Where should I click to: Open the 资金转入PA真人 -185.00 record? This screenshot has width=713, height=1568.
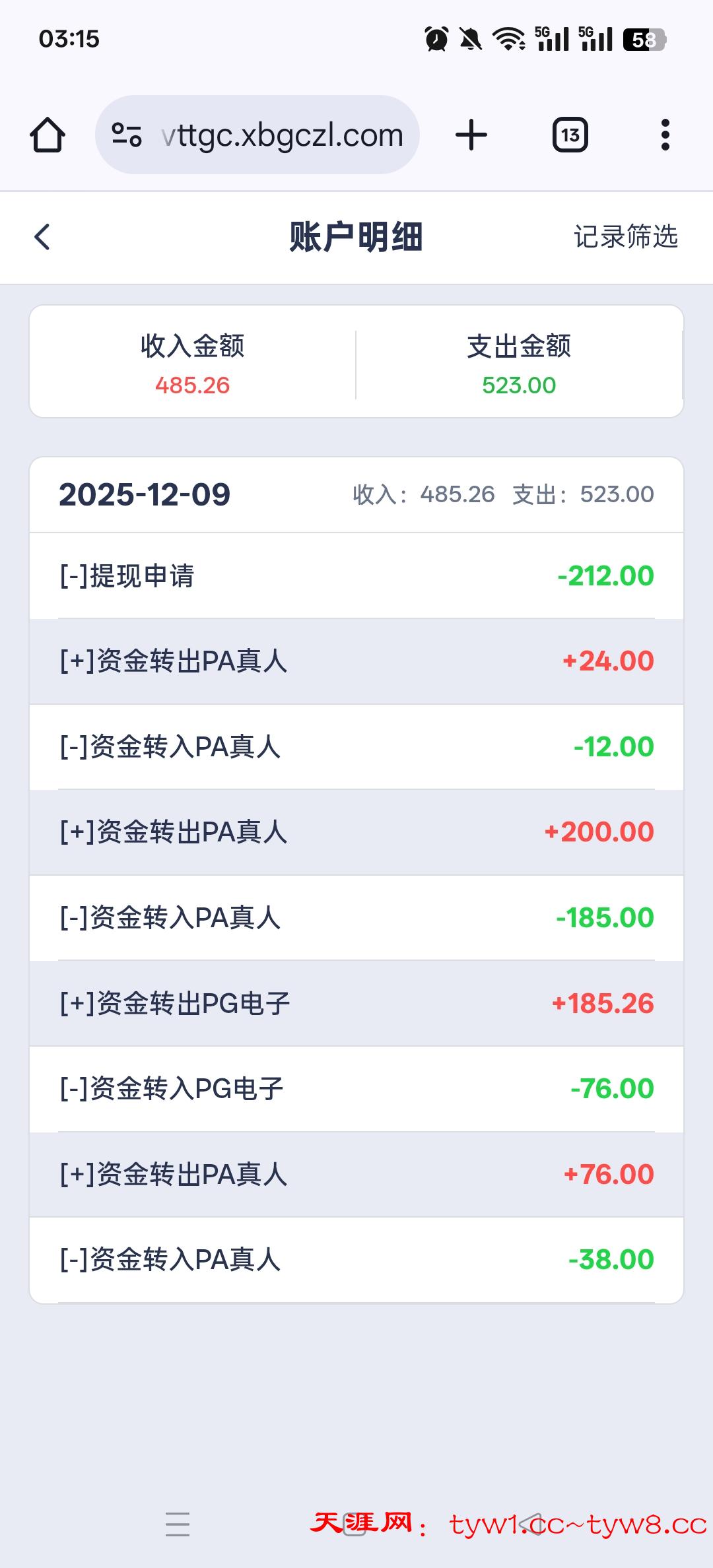click(x=356, y=918)
